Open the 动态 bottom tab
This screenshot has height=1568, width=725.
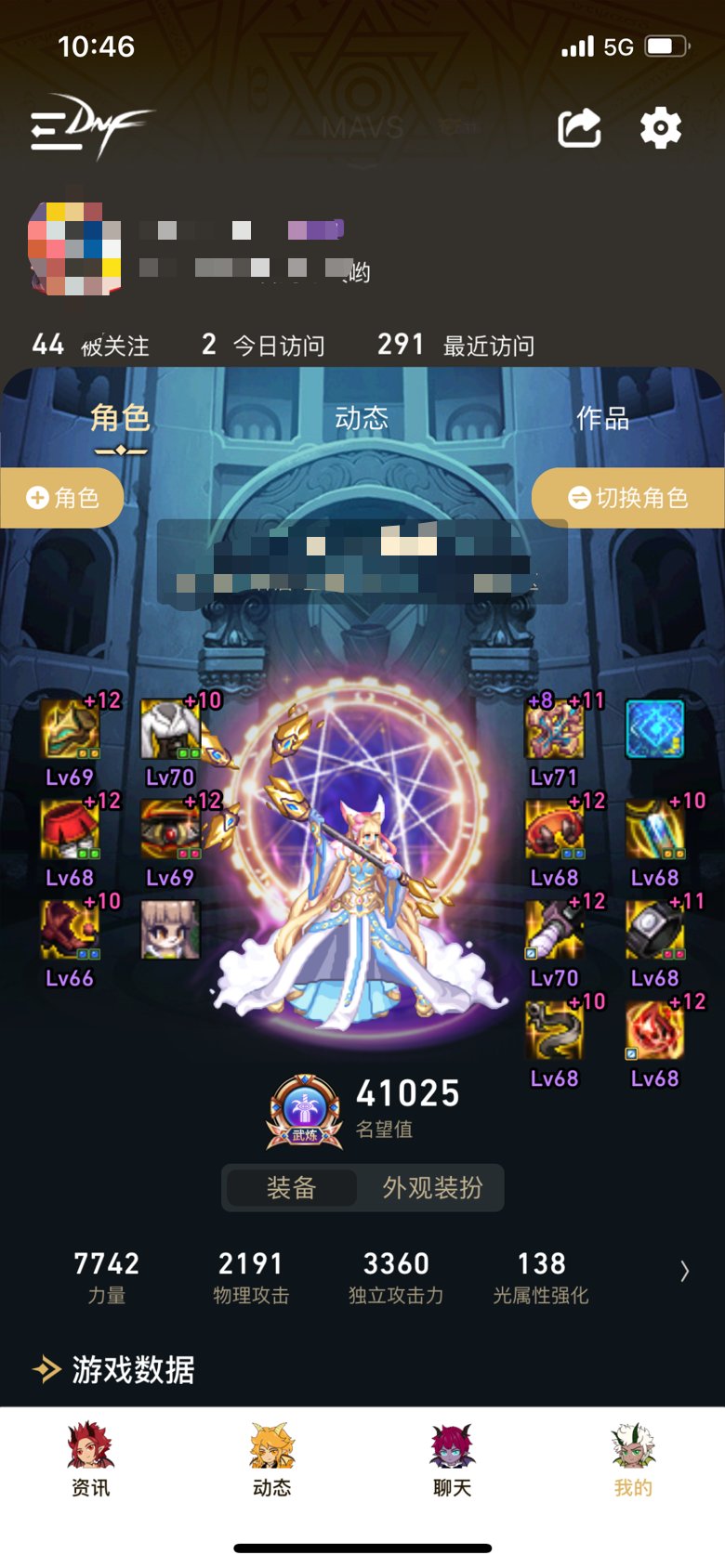tap(271, 1459)
